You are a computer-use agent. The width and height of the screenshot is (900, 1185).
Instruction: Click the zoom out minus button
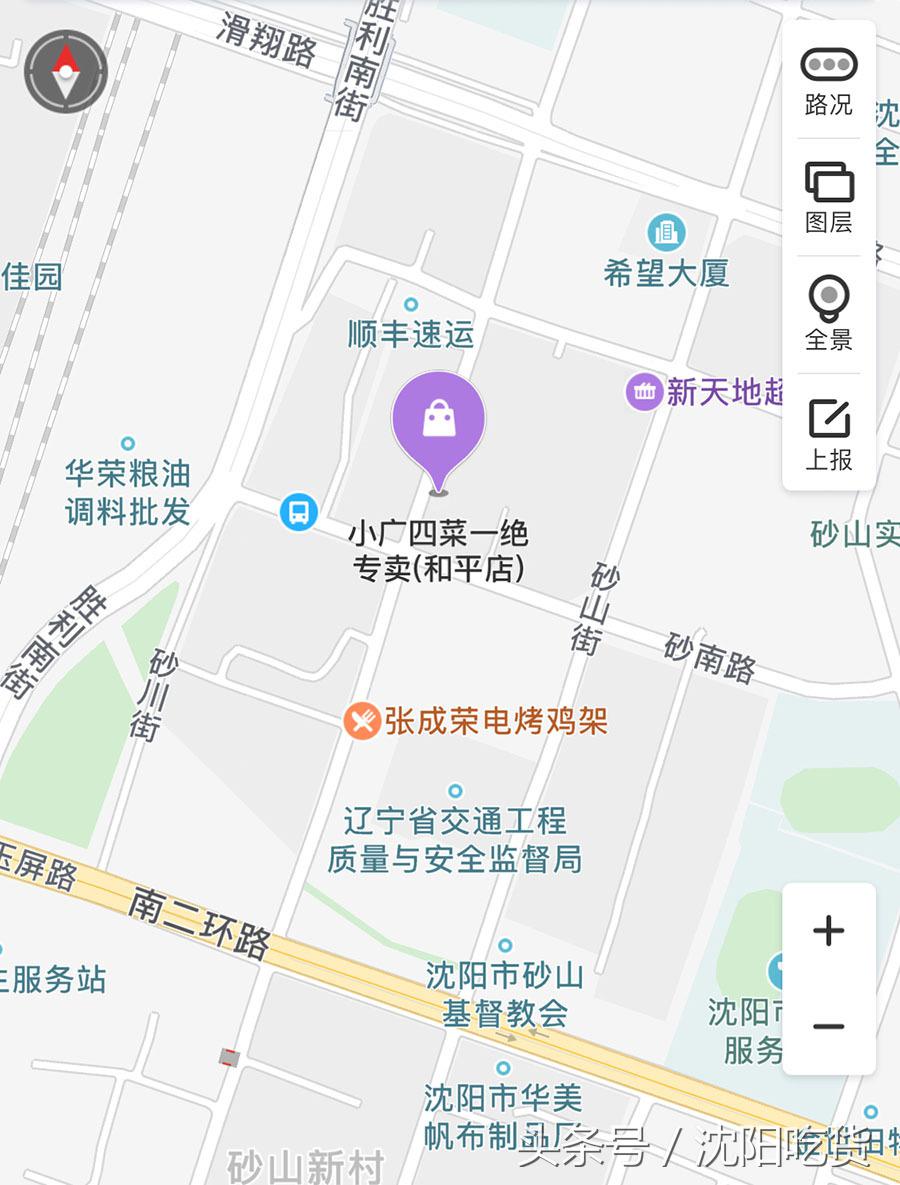828,1025
